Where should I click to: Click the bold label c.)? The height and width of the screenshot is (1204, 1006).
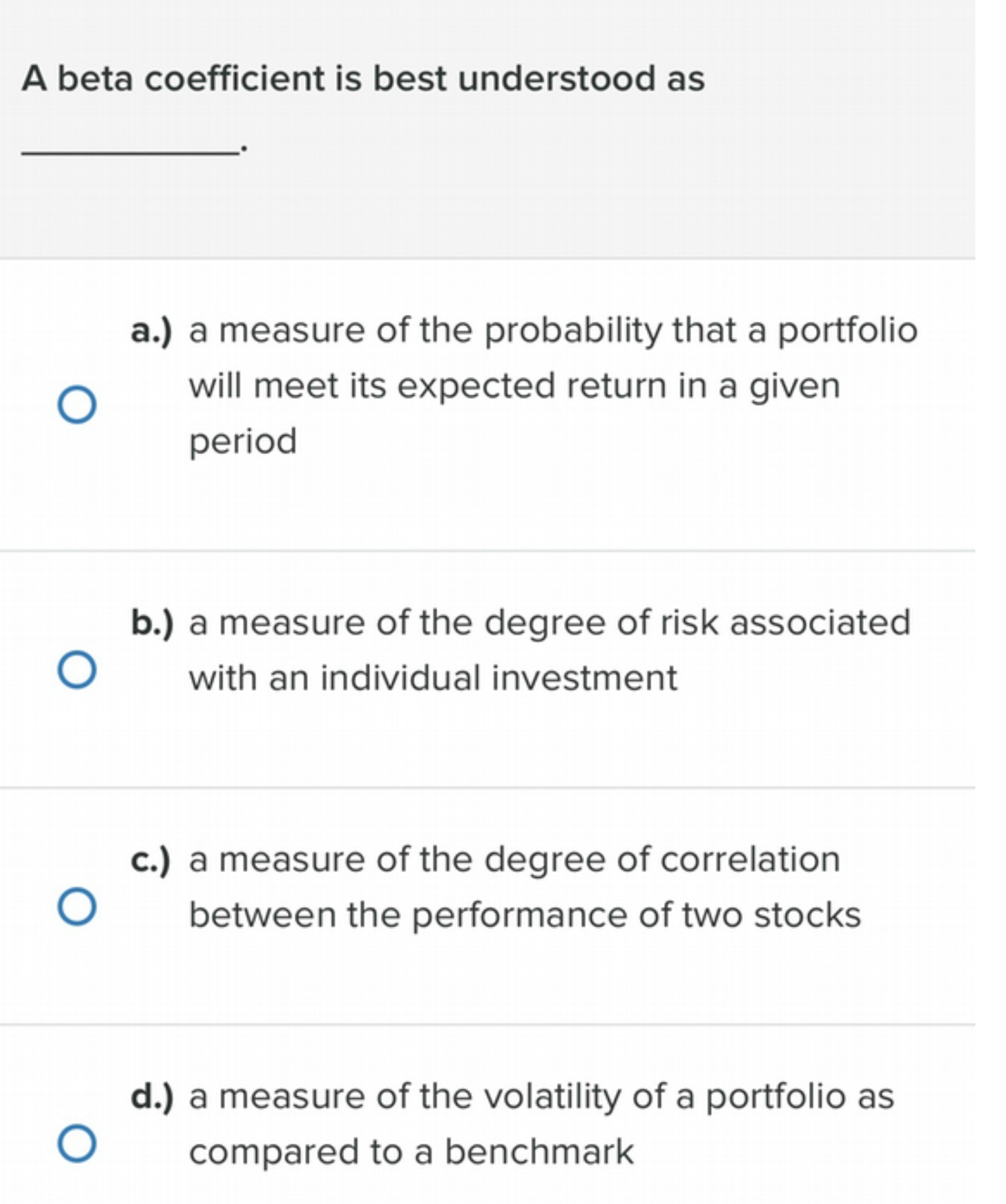tap(149, 859)
